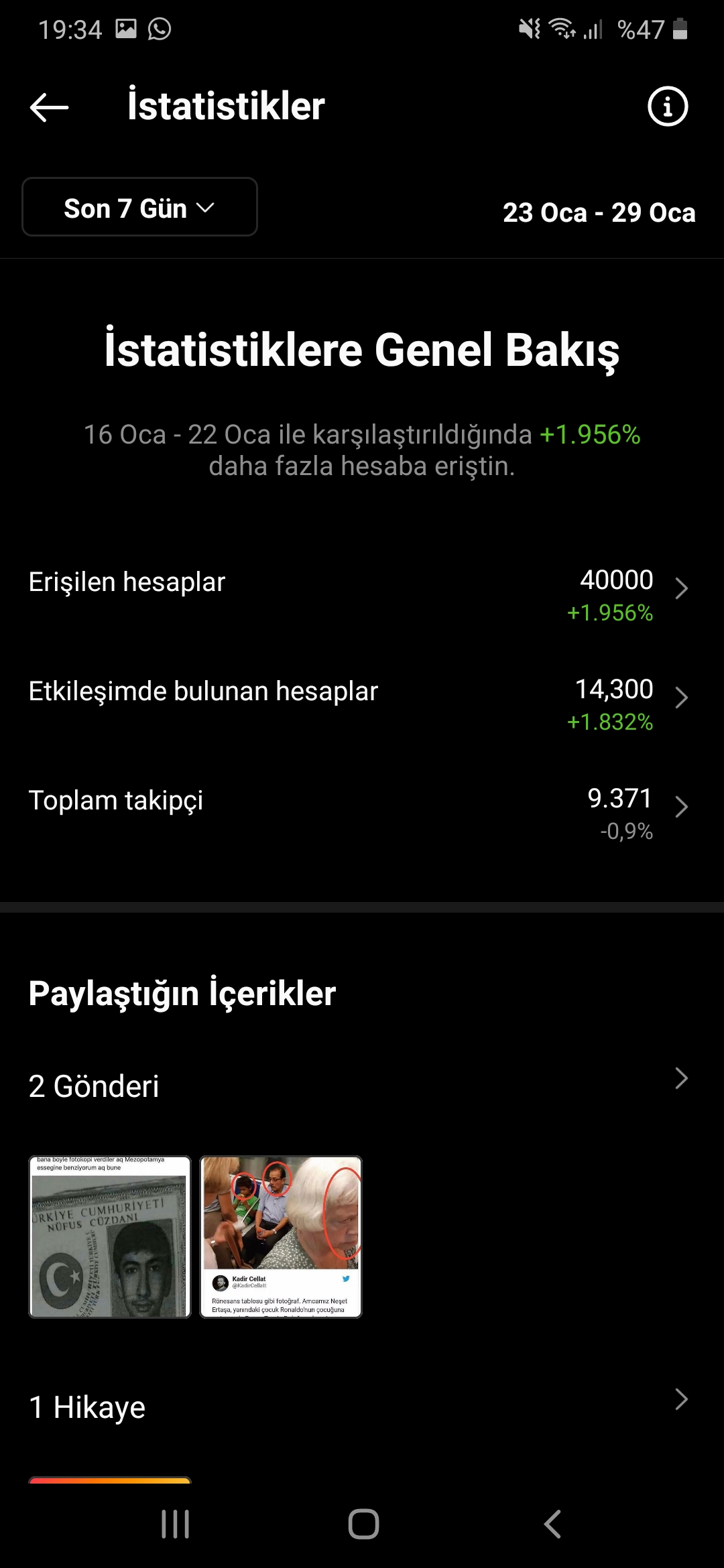Viewport: 724px width, 1568px height.
Task: Open the info icon in the header
Action: coord(668,107)
